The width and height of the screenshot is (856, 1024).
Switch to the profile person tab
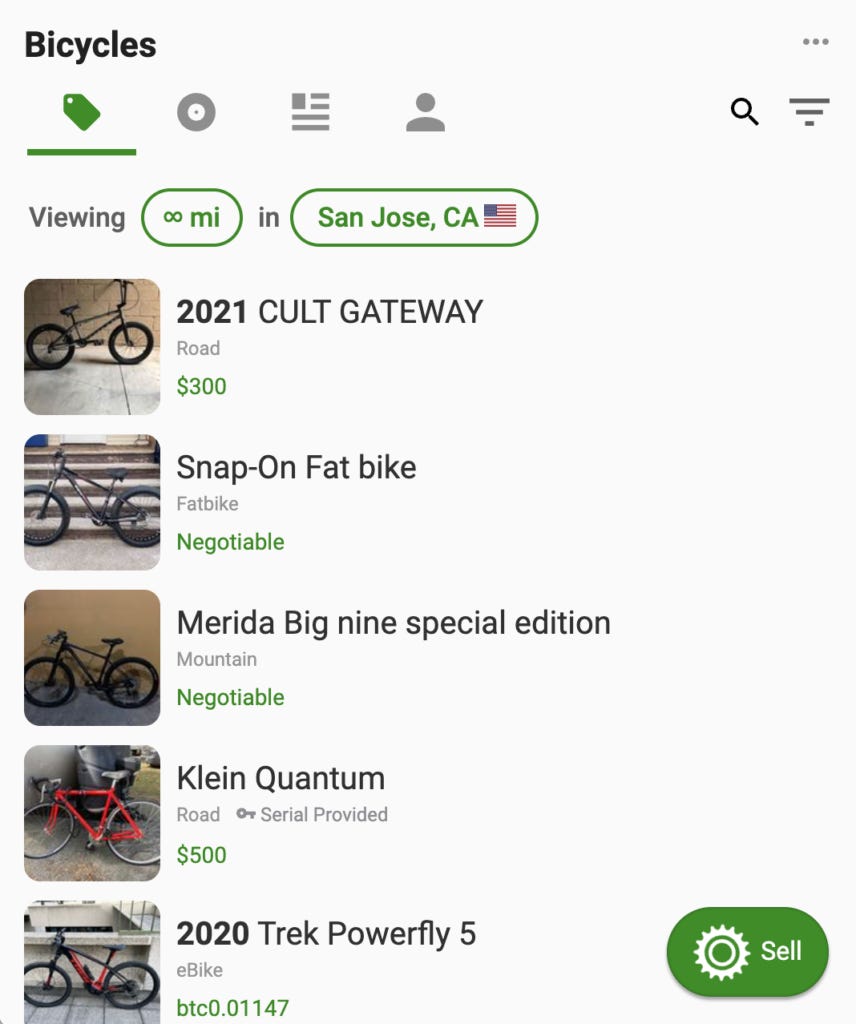[425, 112]
